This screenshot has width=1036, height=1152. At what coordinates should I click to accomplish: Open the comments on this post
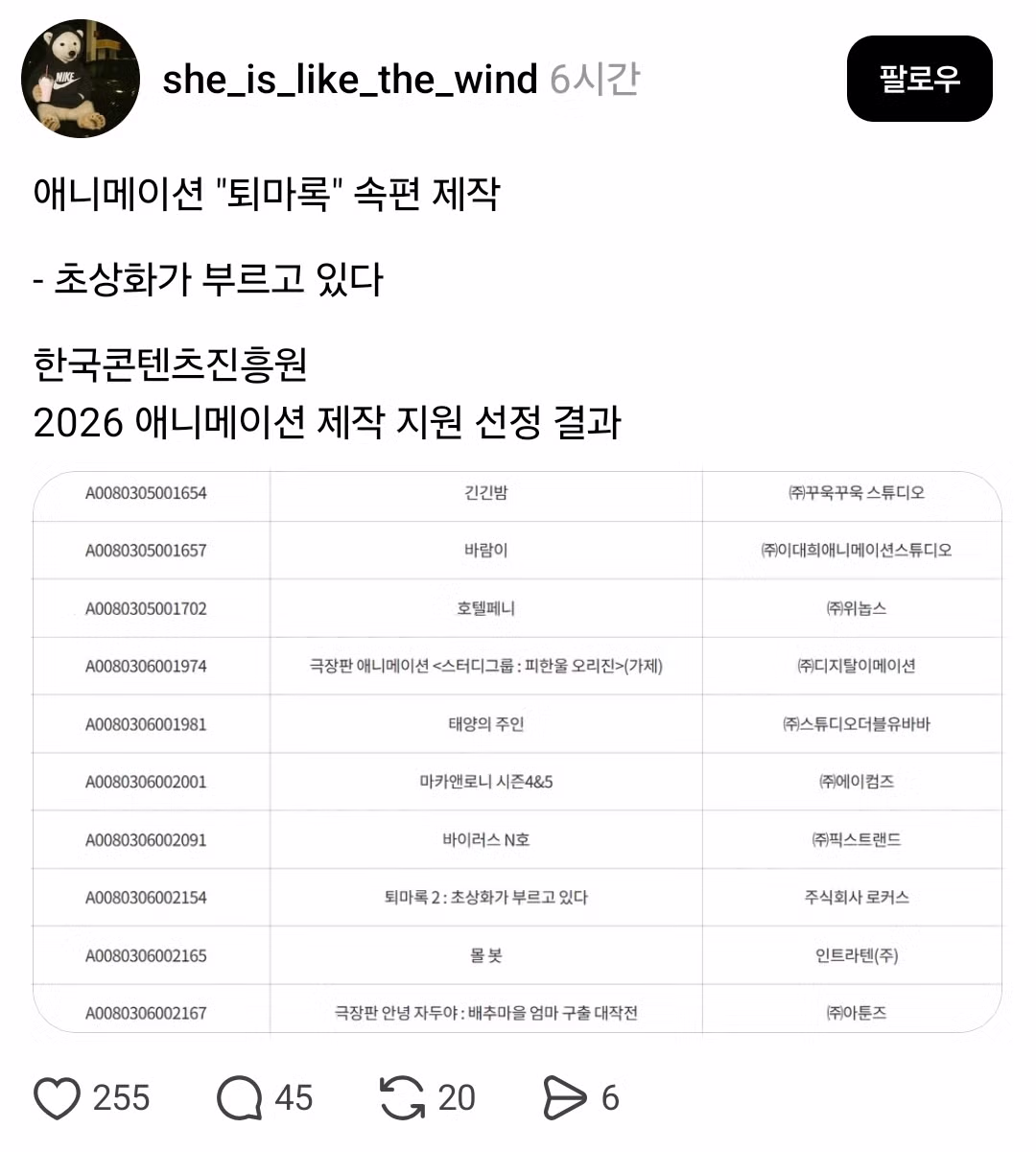pos(239,1097)
